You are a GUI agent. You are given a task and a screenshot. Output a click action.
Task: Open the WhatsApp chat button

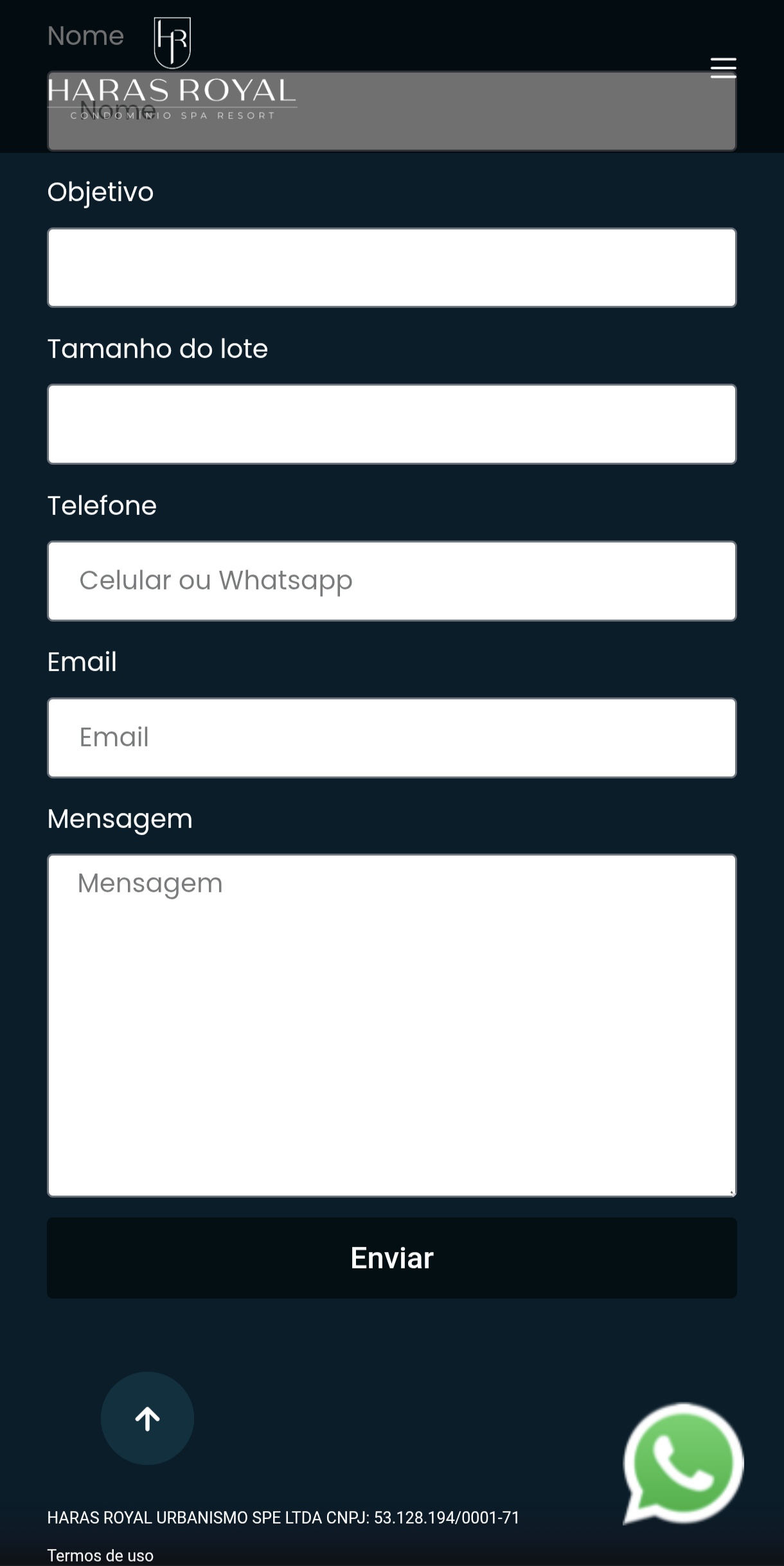(683, 1464)
